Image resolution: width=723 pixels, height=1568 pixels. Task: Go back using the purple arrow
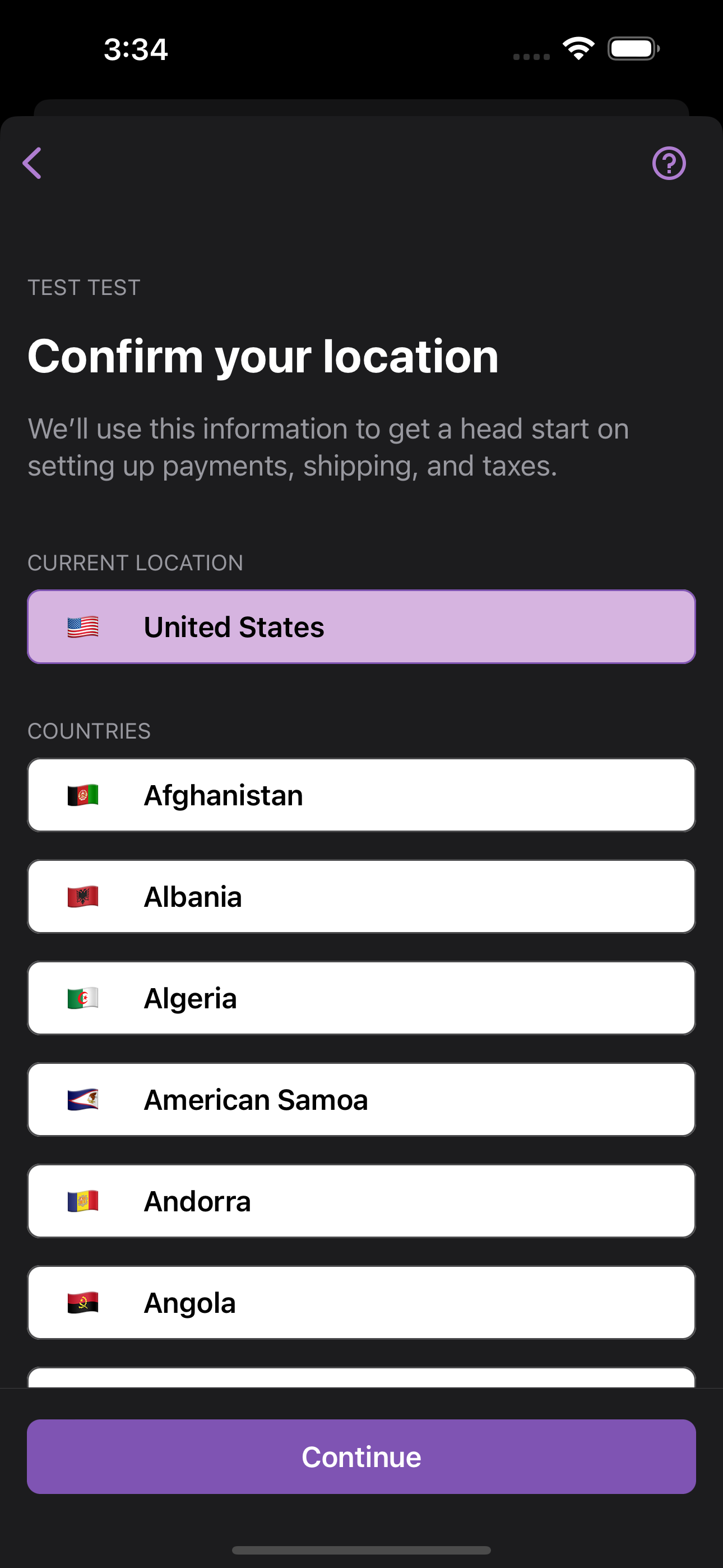(x=33, y=163)
